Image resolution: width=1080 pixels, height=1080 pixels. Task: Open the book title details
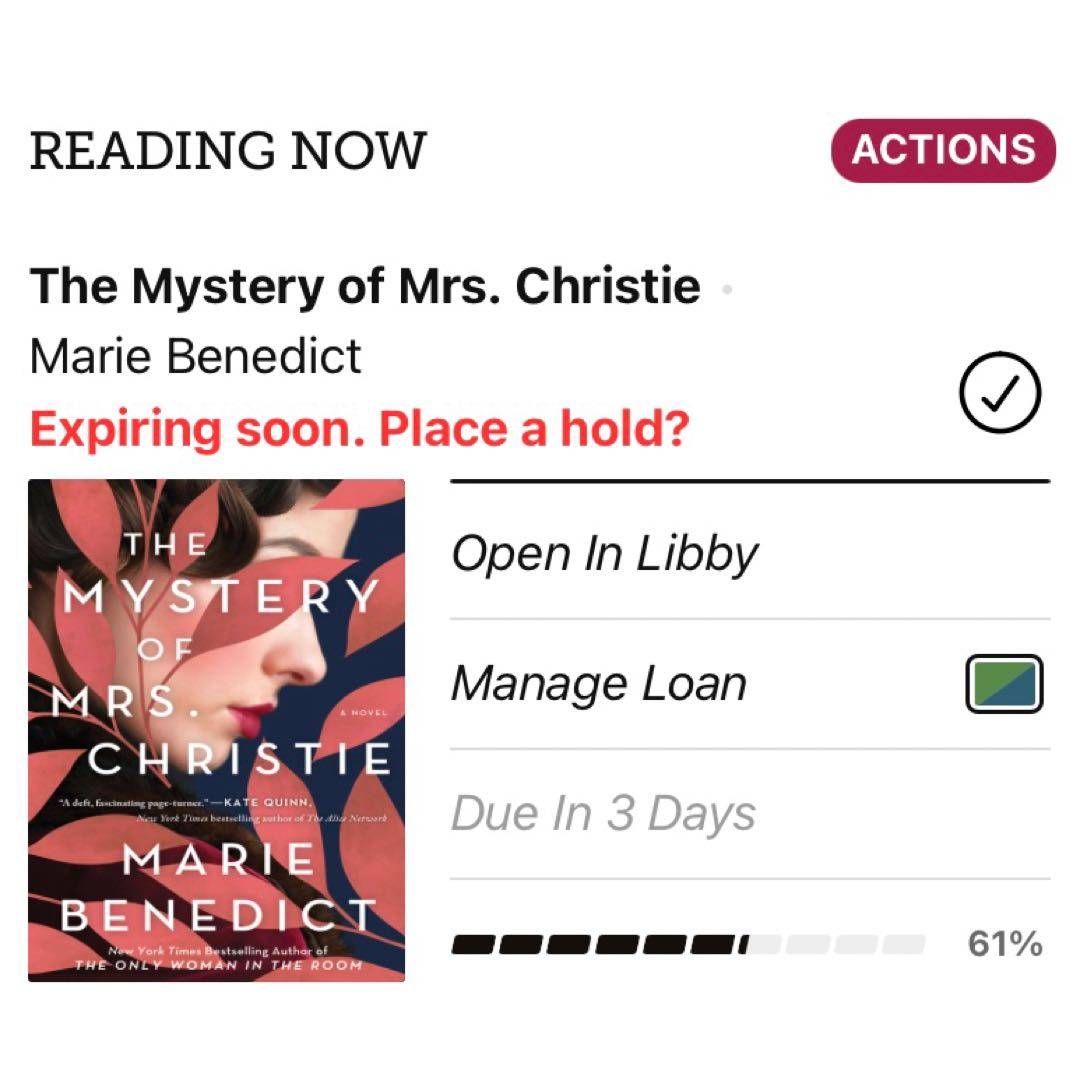pos(365,287)
